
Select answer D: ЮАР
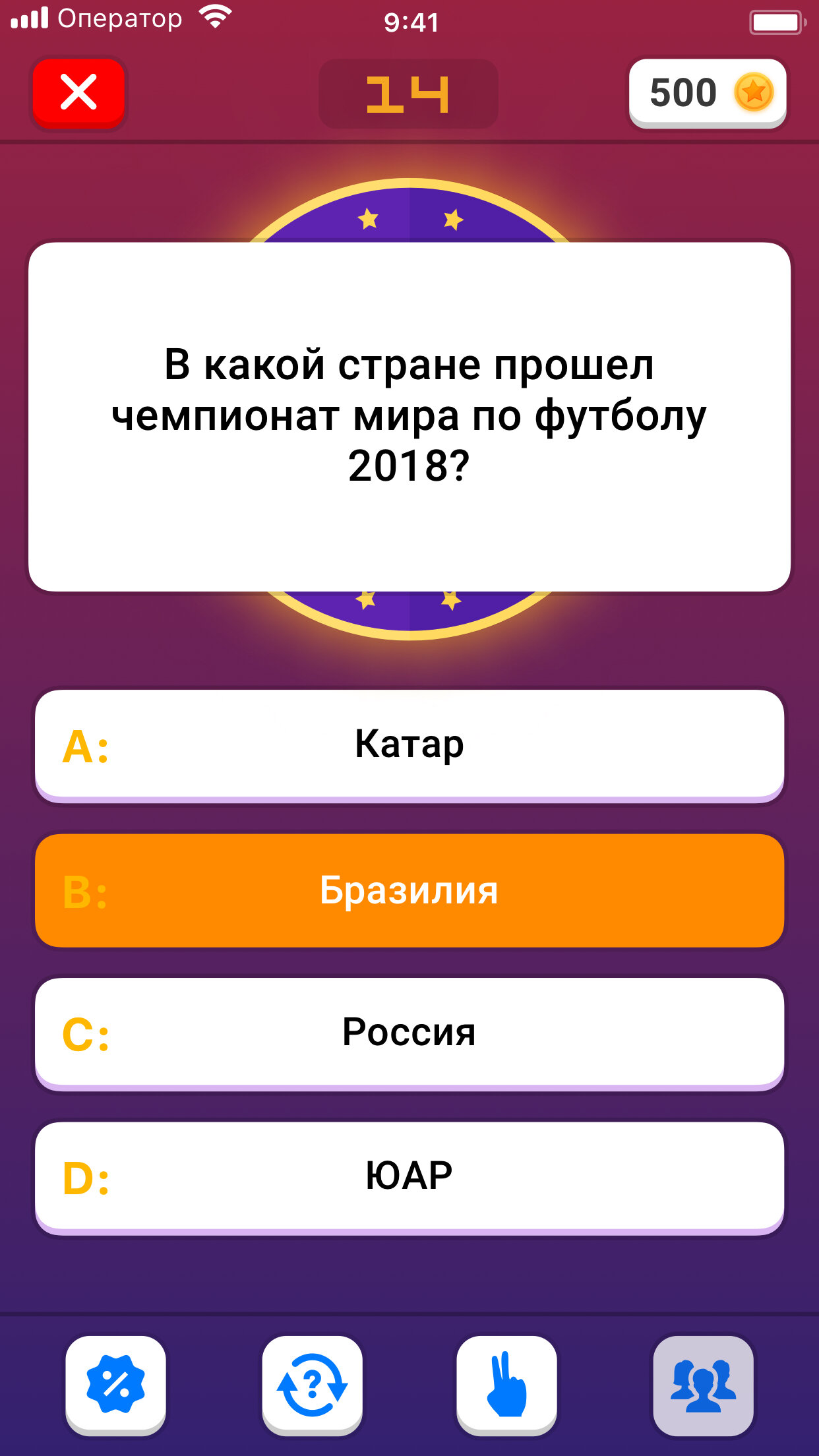[409, 1178]
